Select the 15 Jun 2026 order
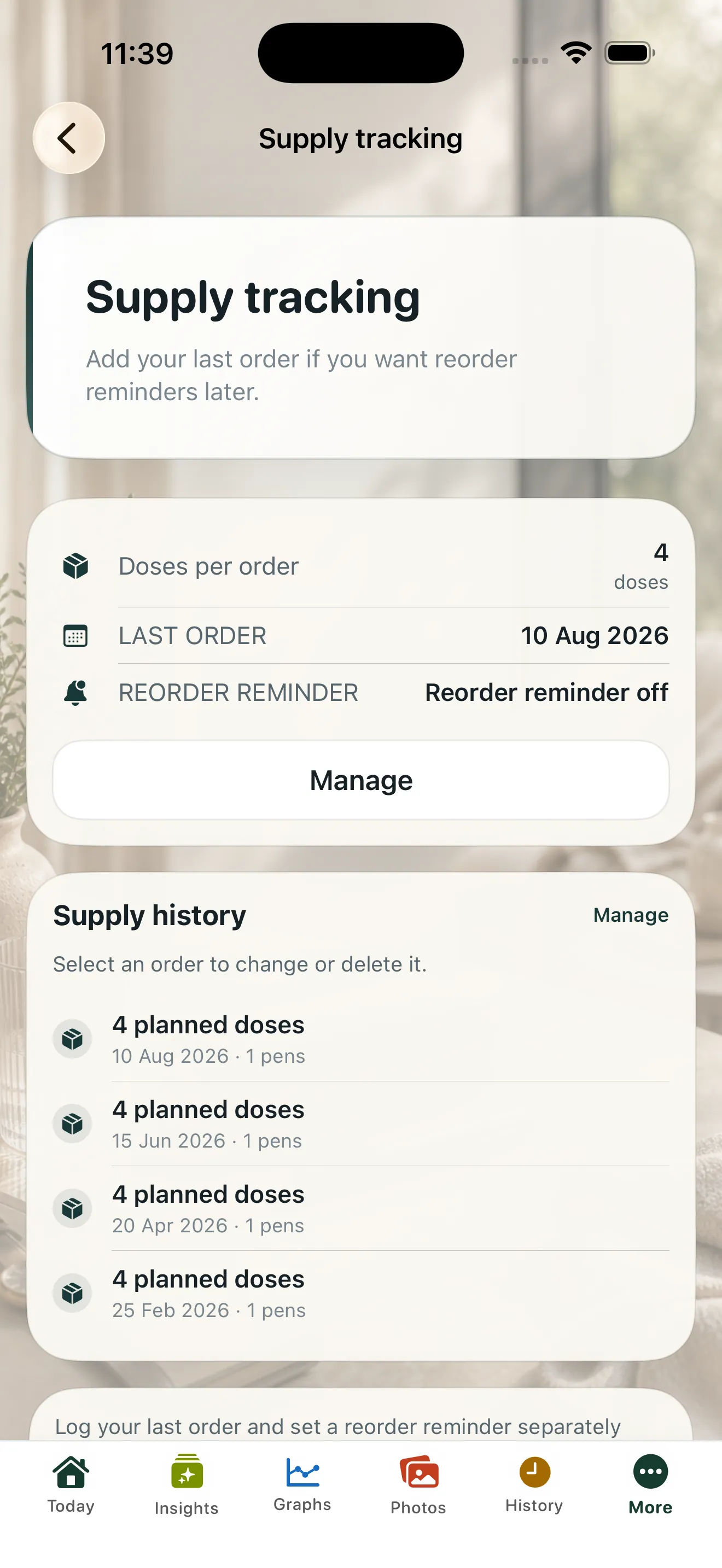The height and width of the screenshot is (1568, 722). 361,1124
